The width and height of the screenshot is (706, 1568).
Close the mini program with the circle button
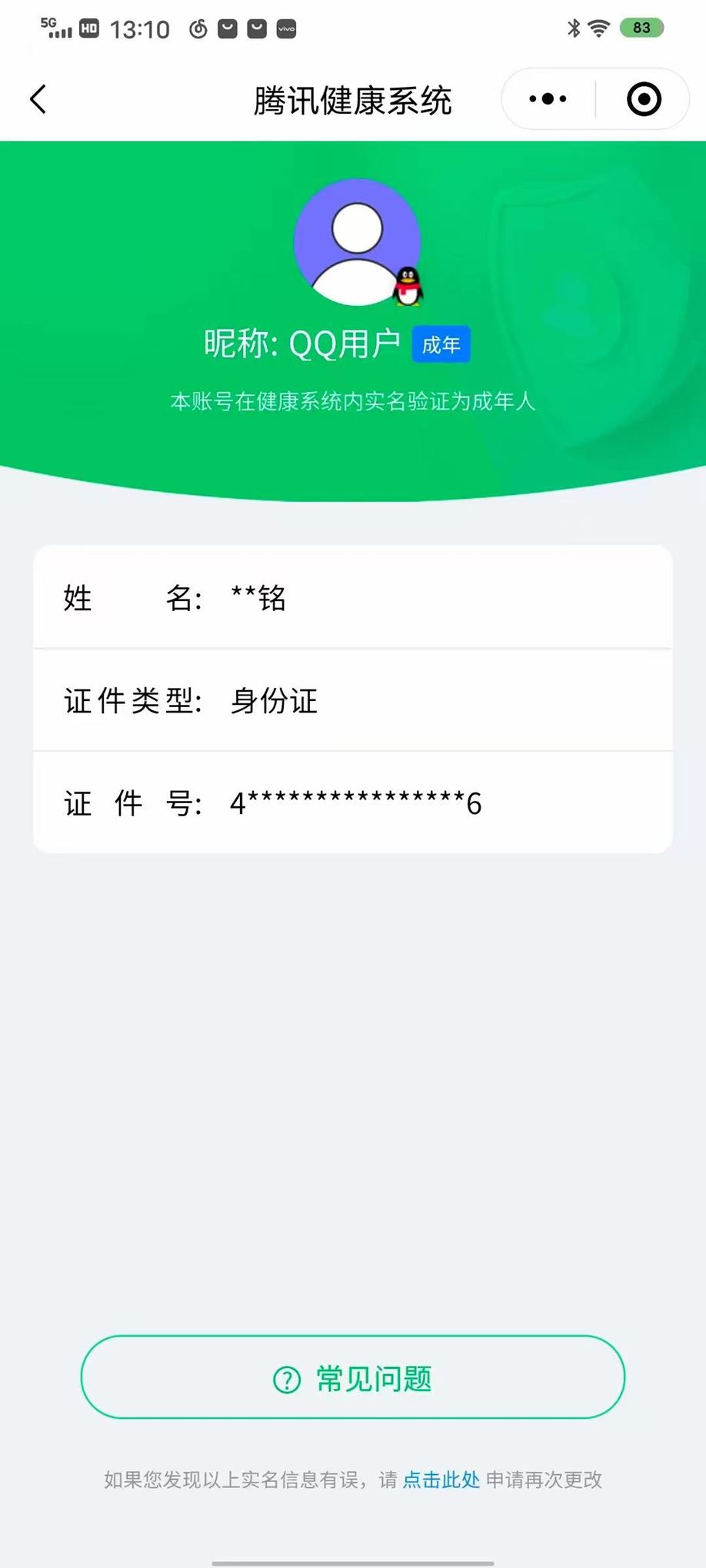[x=644, y=99]
